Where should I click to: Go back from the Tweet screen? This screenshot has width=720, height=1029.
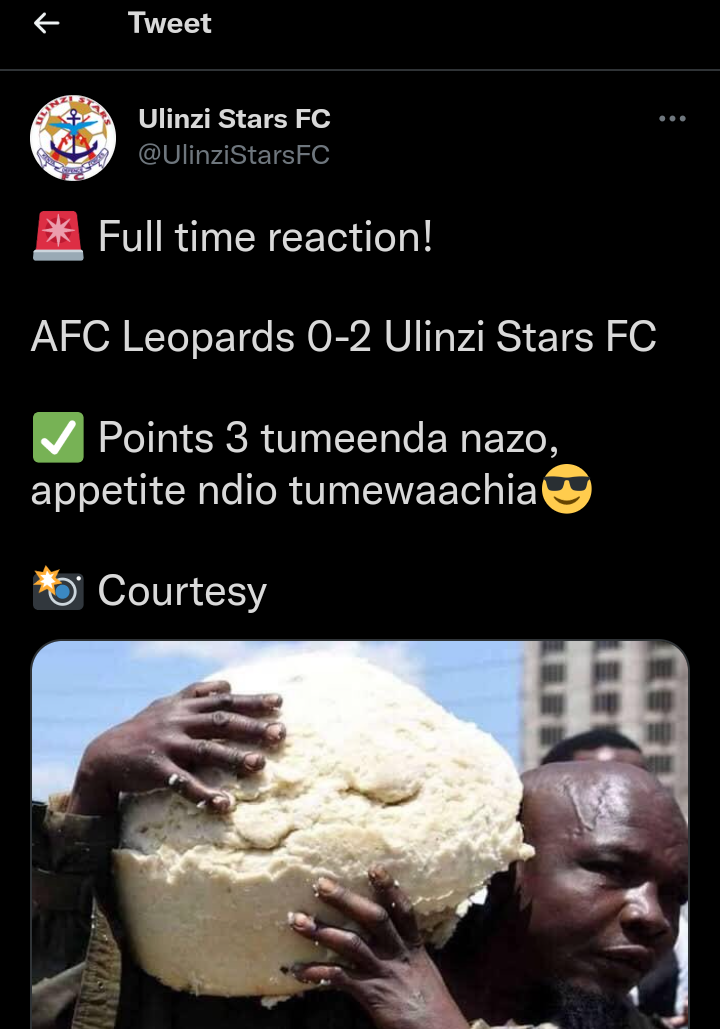(47, 25)
